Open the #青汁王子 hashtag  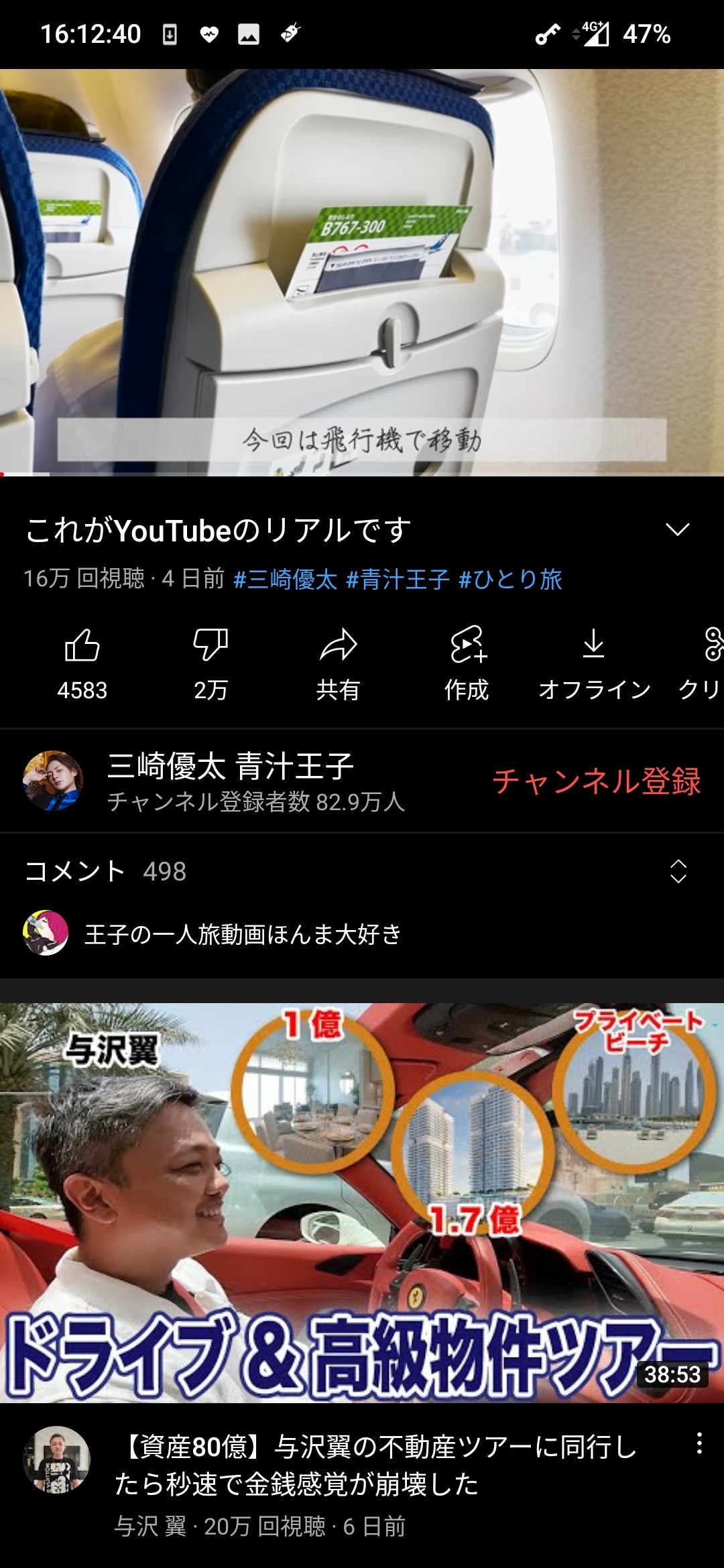[x=398, y=580]
